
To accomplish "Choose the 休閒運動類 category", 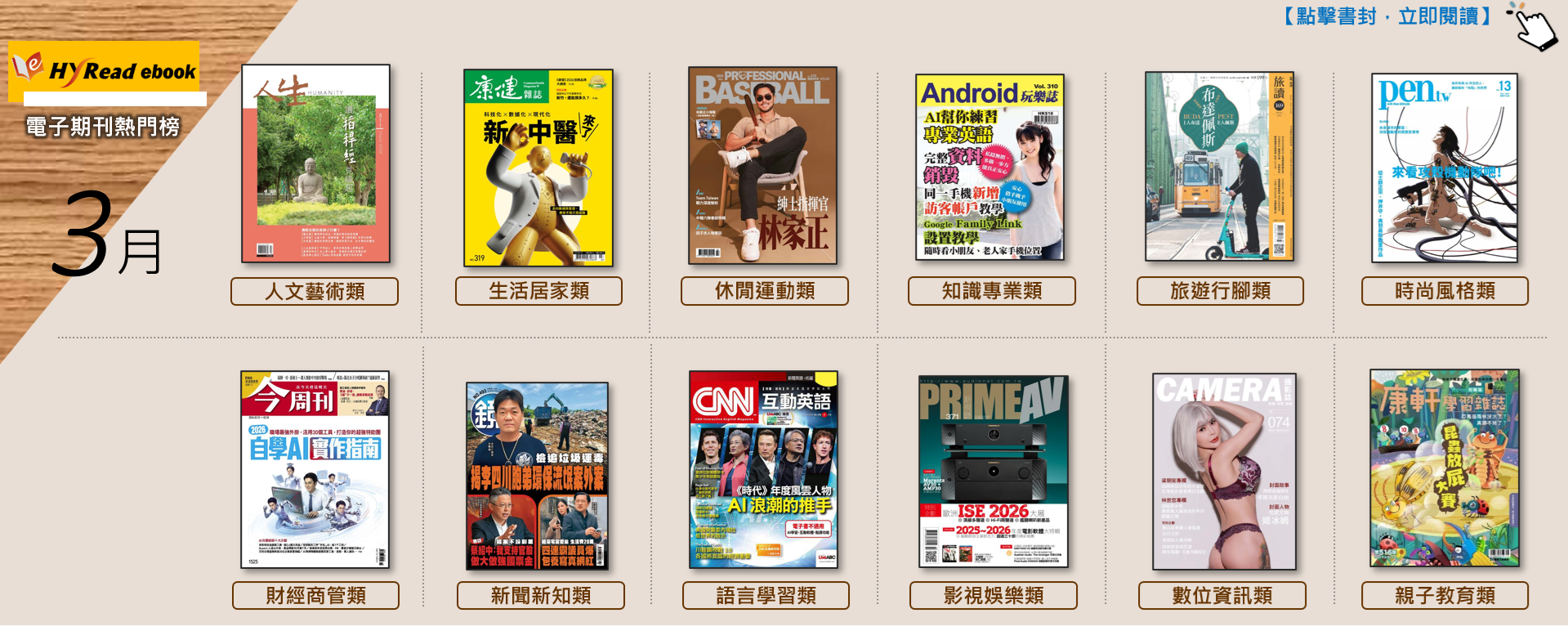I will click(x=764, y=291).
